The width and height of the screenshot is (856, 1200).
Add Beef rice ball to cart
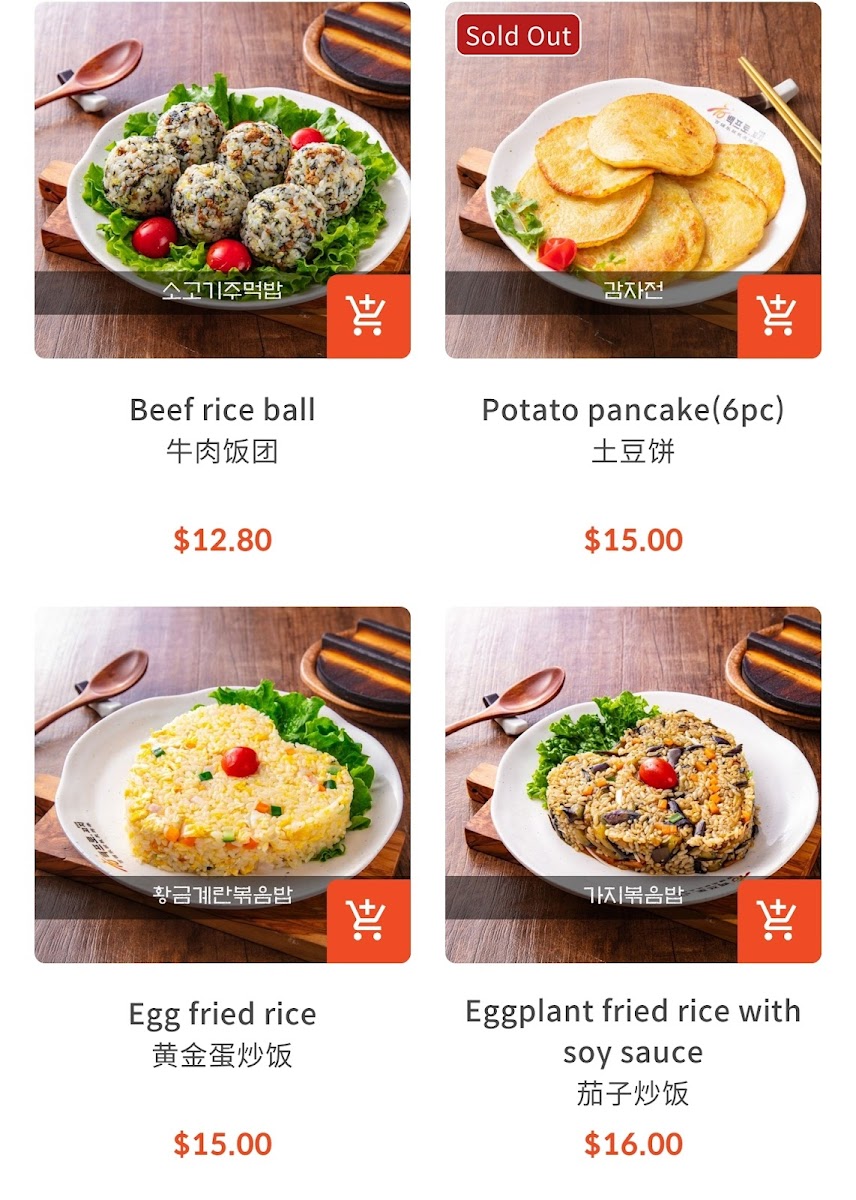(x=368, y=316)
